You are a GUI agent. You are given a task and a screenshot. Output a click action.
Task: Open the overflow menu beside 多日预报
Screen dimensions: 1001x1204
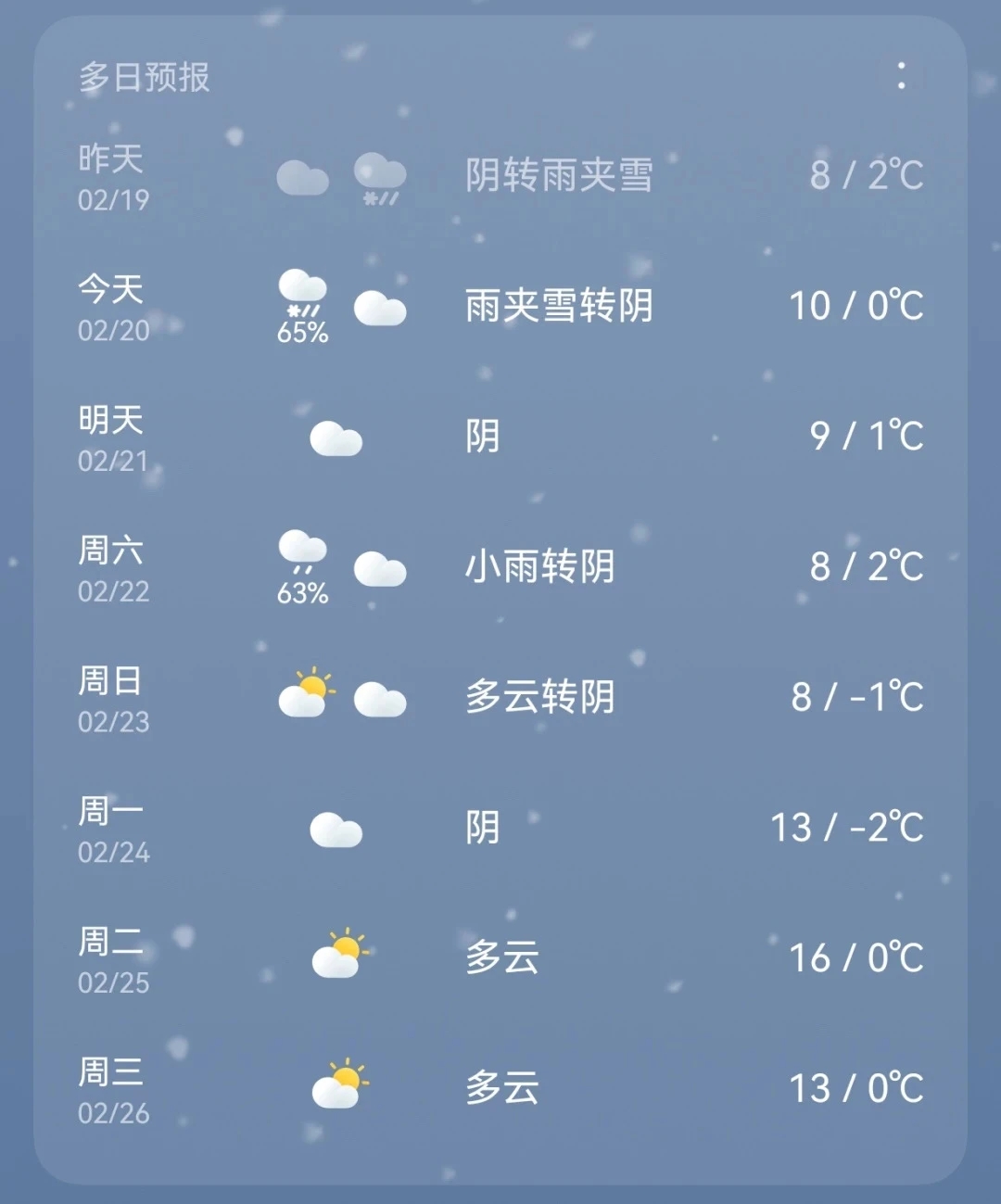pyautogui.click(x=901, y=76)
